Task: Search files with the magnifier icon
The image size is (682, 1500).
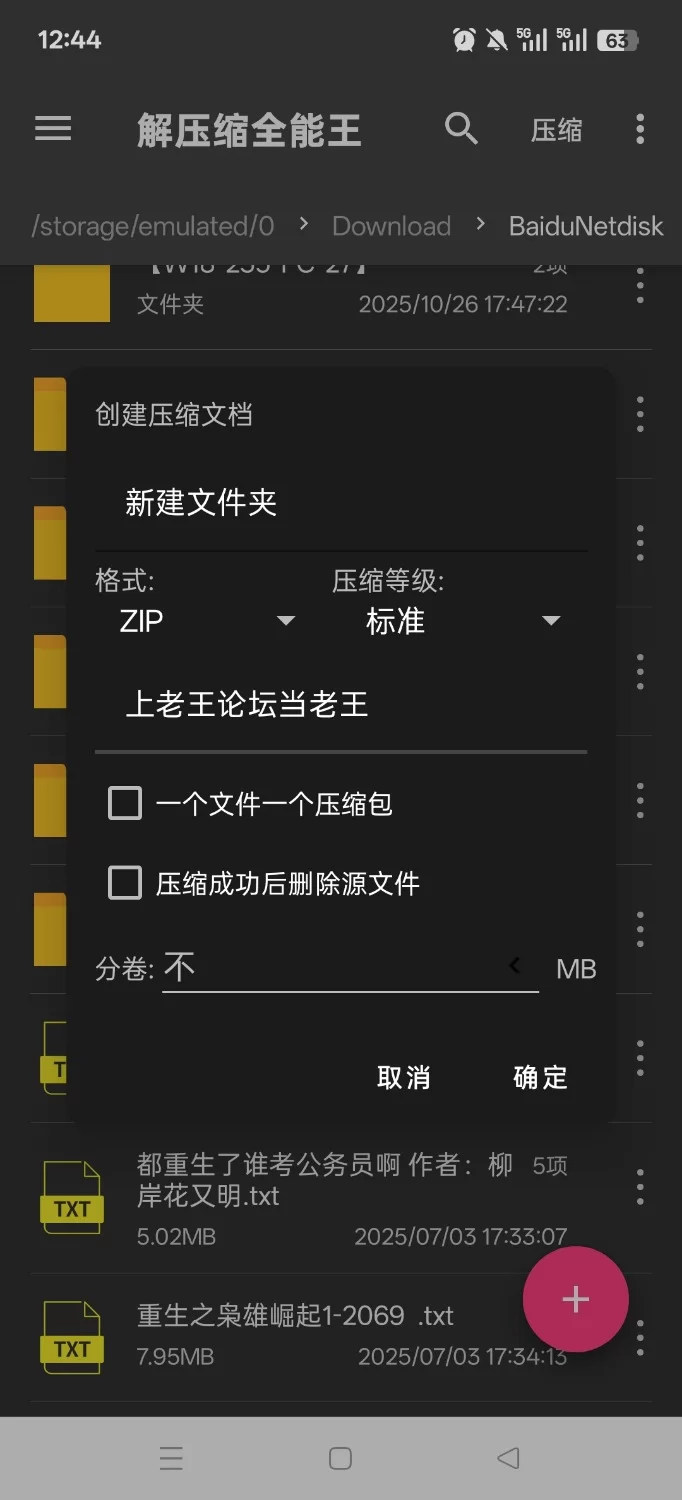Action: 461,129
